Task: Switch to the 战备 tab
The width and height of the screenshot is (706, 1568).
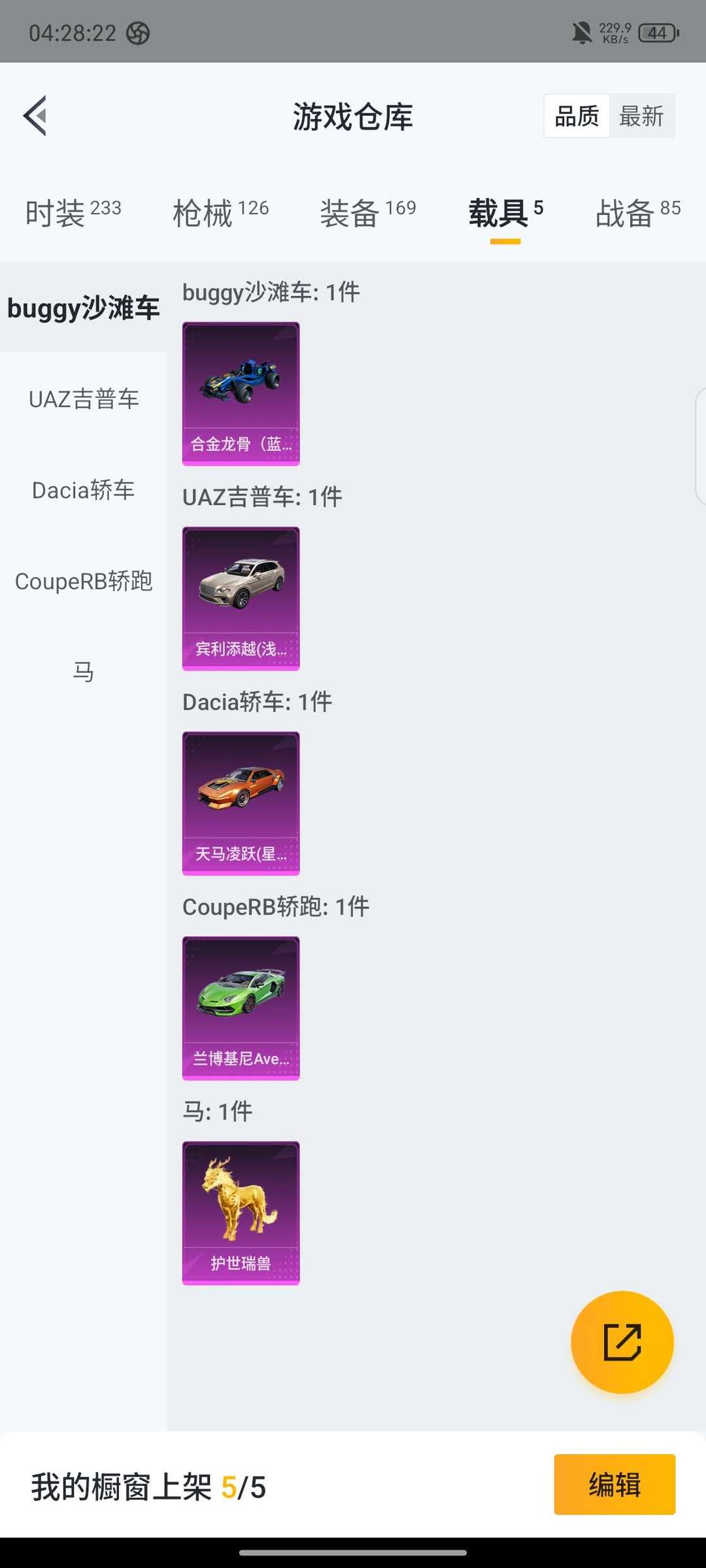Action: 637,213
